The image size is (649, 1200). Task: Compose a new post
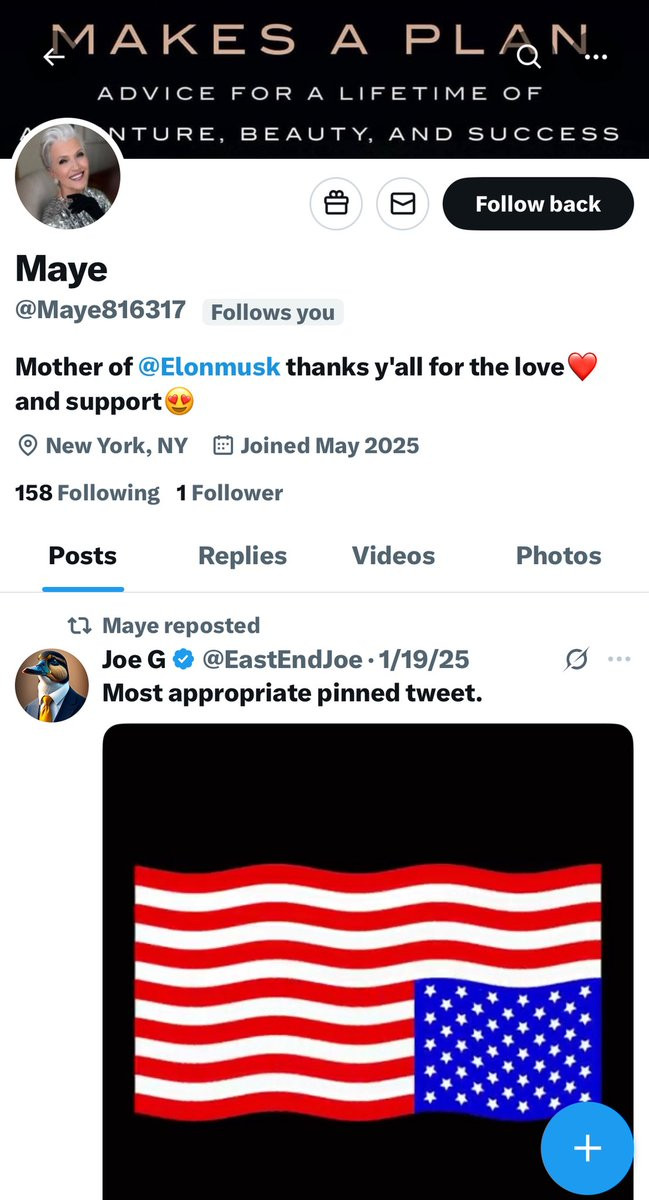click(x=587, y=1149)
